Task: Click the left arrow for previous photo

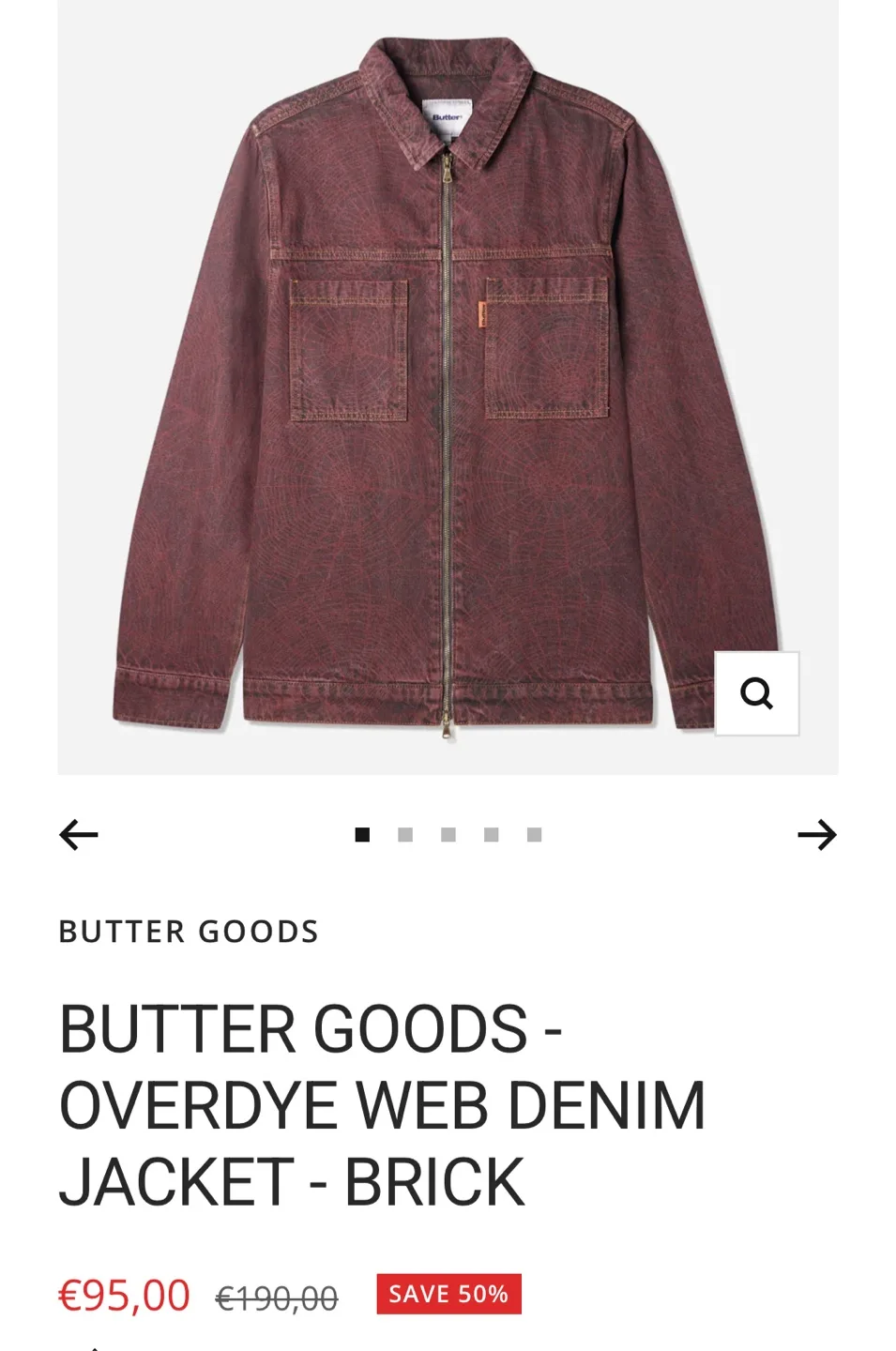Action: (79, 833)
